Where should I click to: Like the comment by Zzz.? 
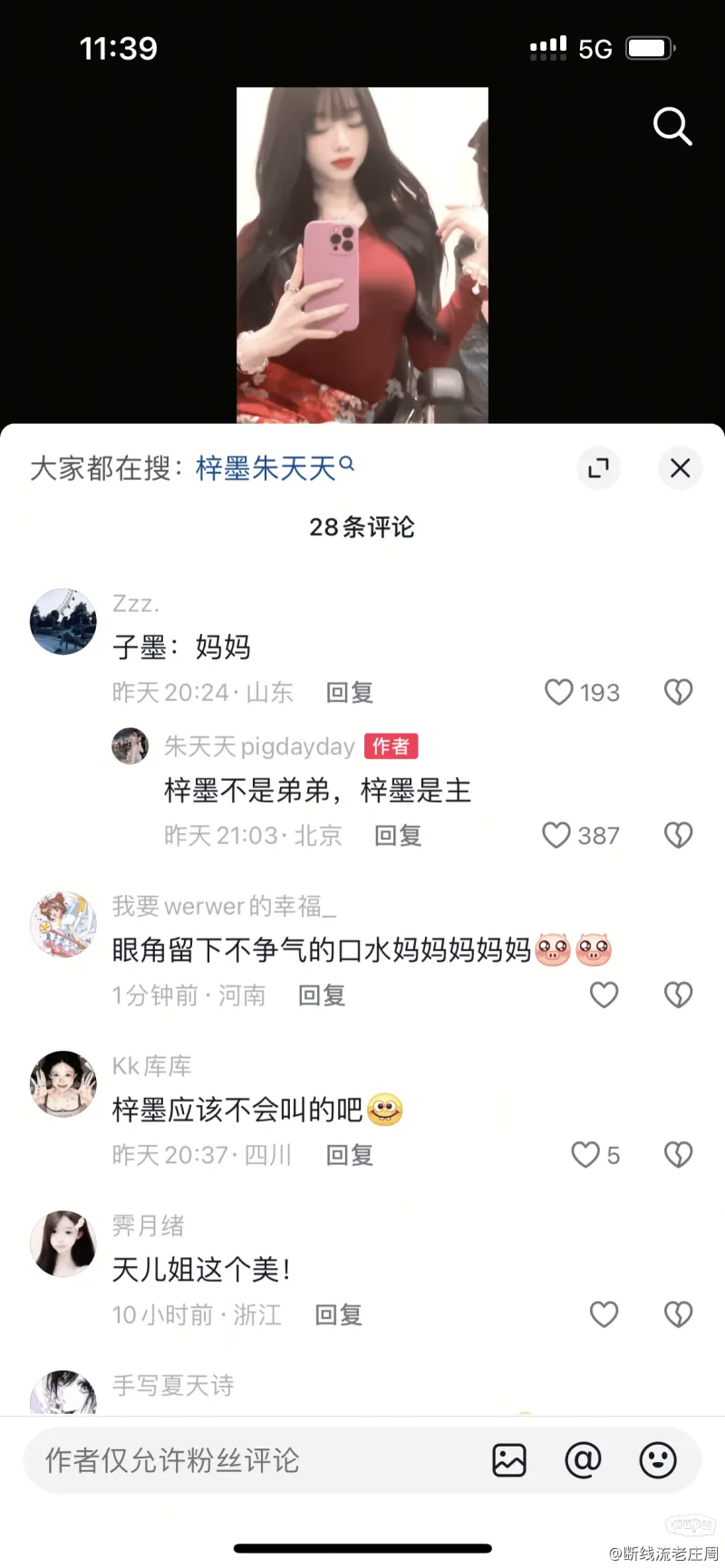(x=559, y=693)
